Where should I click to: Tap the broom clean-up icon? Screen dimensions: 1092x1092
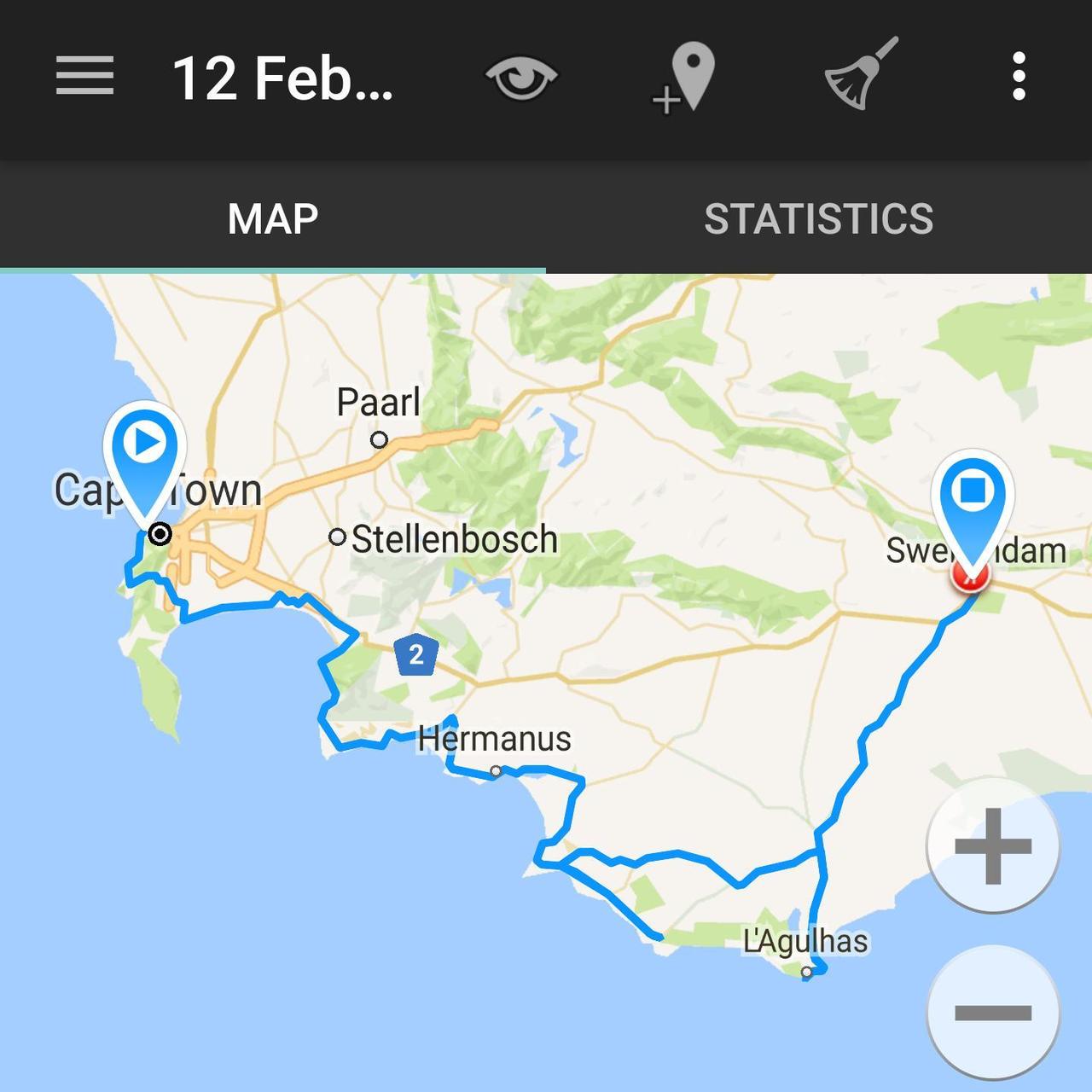[861, 75]
